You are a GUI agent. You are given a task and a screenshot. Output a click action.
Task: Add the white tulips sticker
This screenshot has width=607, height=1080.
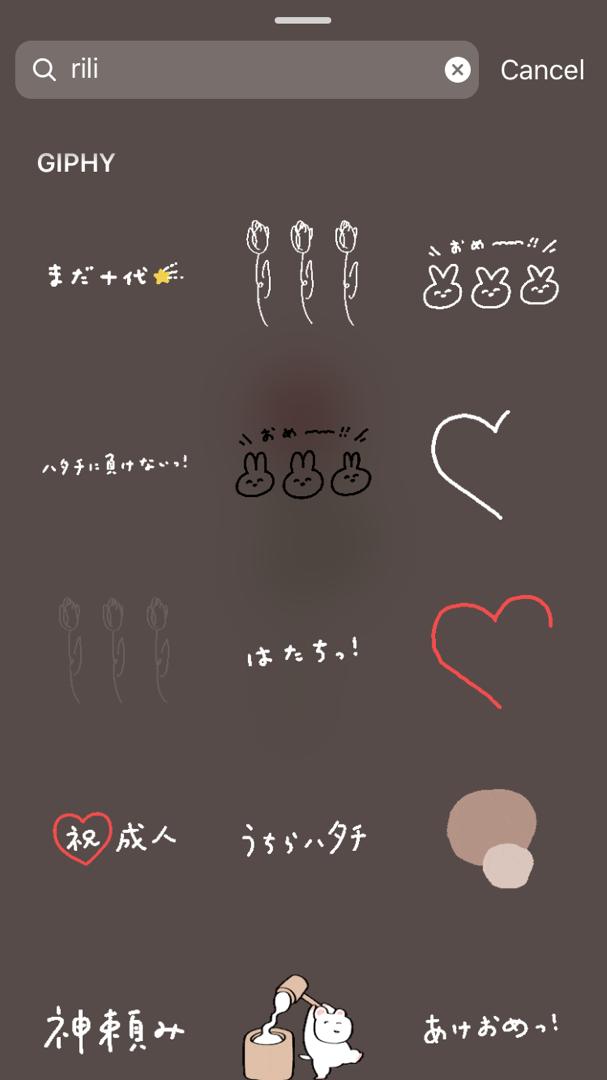[303, 272]
